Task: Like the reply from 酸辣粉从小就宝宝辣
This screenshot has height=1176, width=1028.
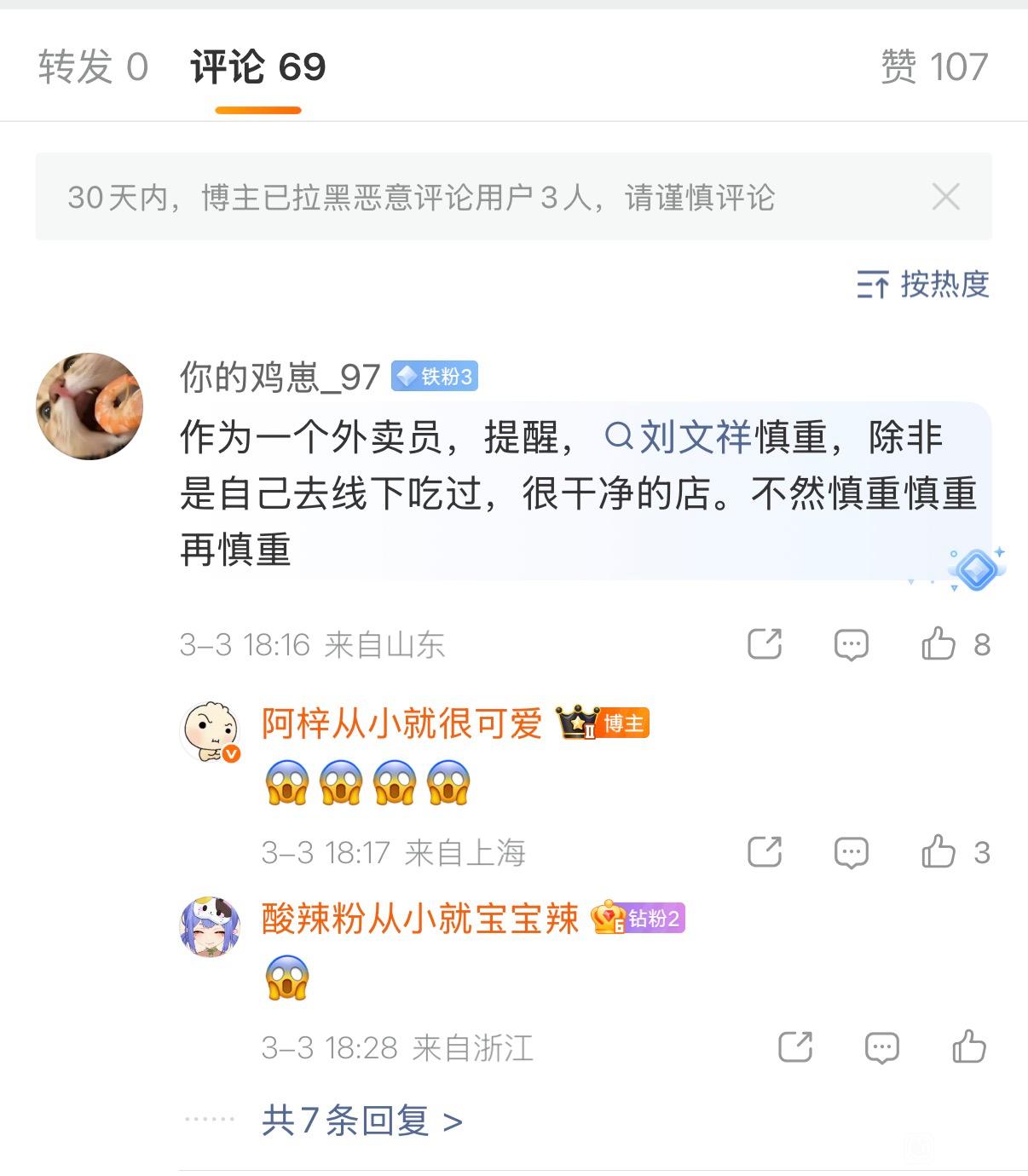Action: pos(969,1047)
